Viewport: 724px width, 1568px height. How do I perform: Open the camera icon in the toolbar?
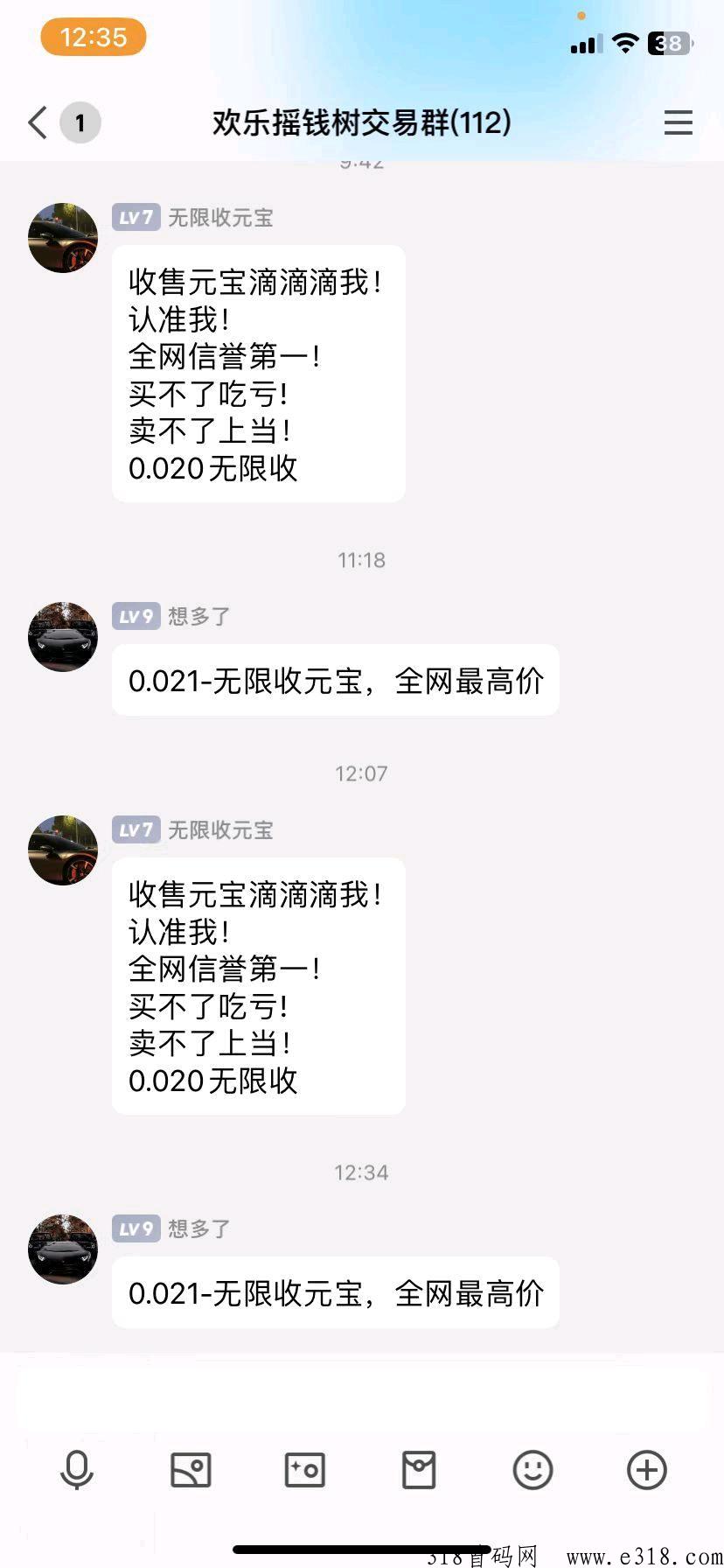305,1469
